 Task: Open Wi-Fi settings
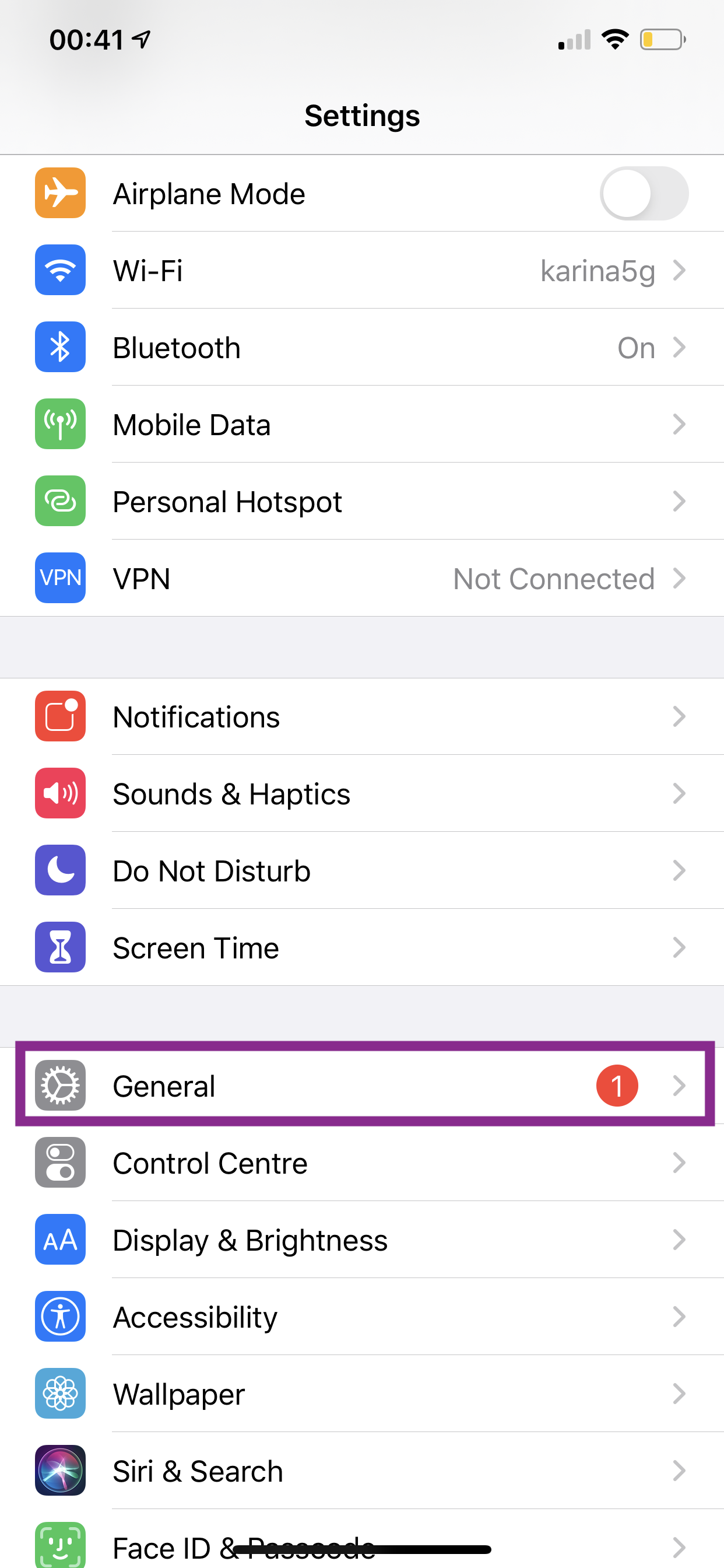pos(362,270)
